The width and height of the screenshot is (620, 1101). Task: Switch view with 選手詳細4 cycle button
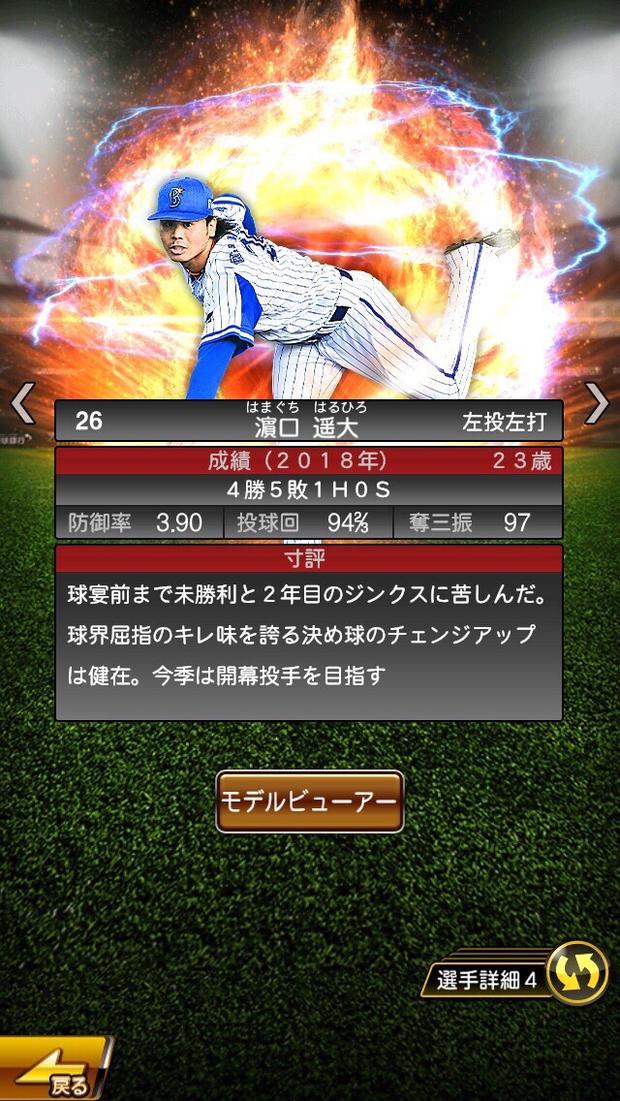point(578,972)
